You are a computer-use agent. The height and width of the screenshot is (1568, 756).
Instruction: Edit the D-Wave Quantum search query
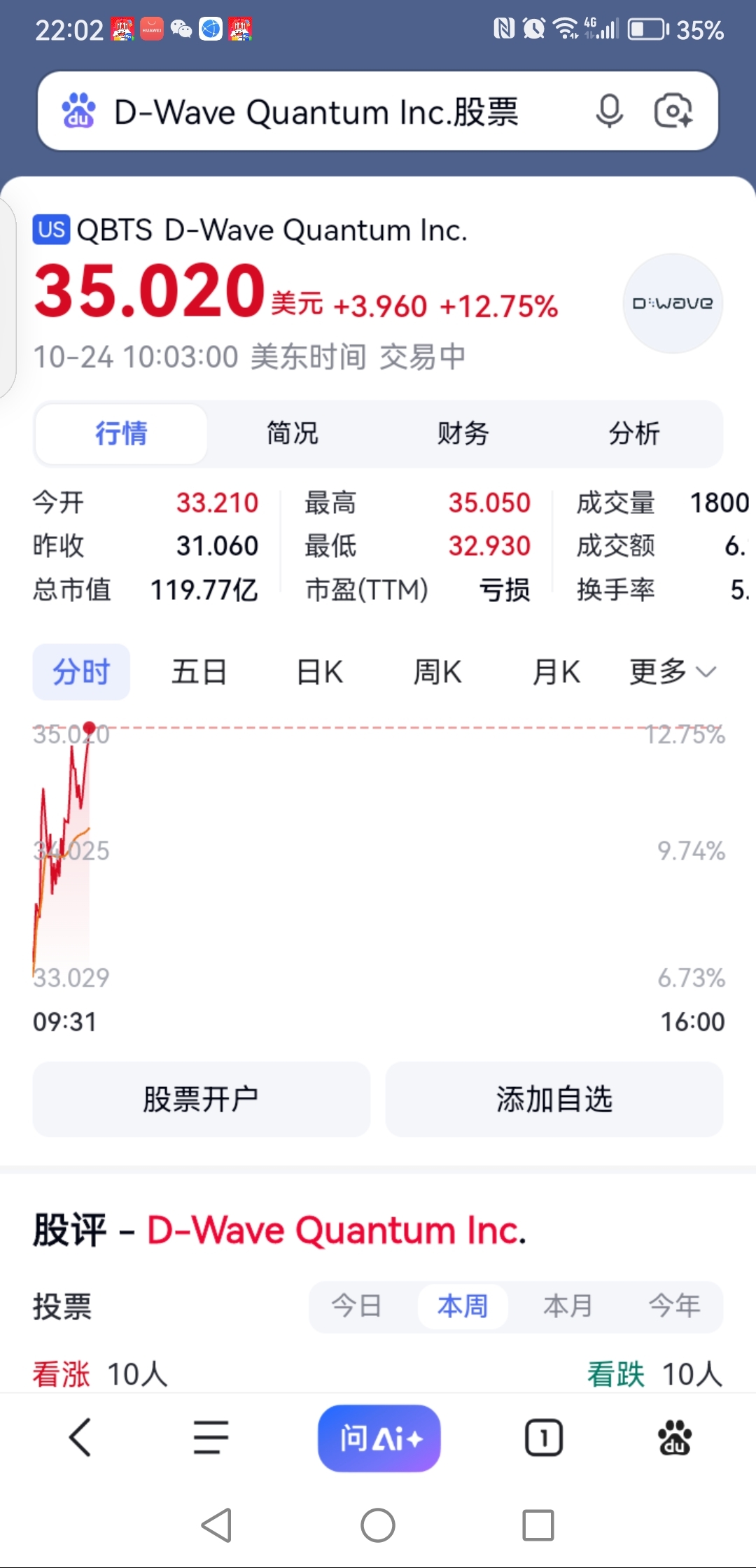pyautogui.click(x=316, y=112)
